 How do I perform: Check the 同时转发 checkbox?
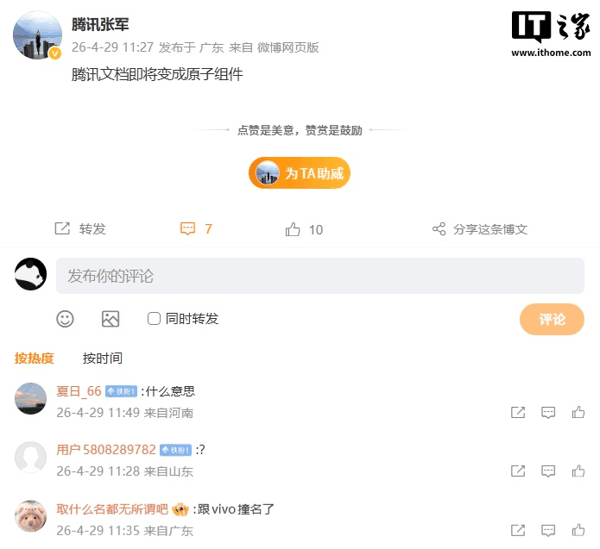154,319
